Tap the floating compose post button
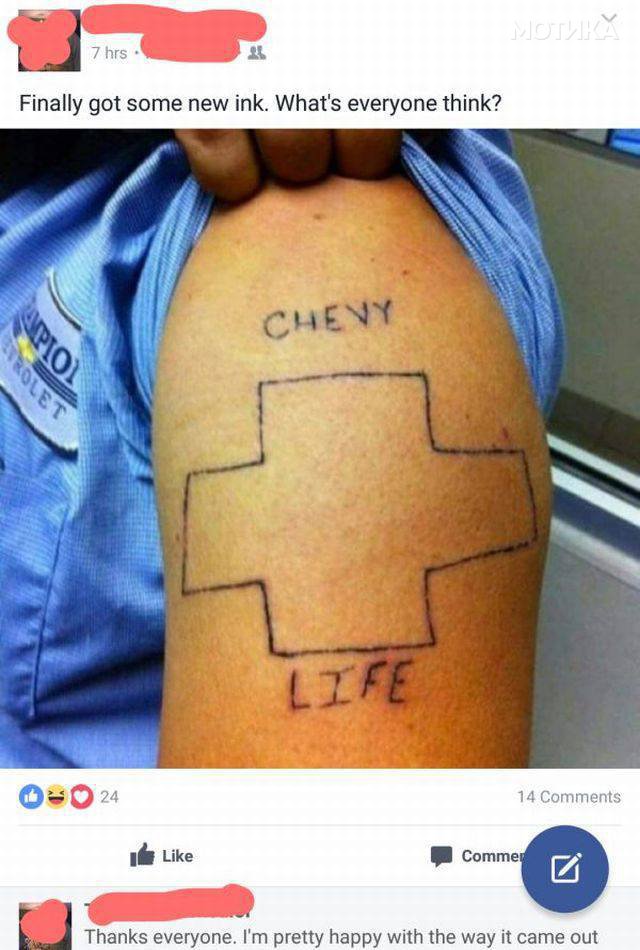This screenshot has height=950, width=640. (x=564, y=869)
